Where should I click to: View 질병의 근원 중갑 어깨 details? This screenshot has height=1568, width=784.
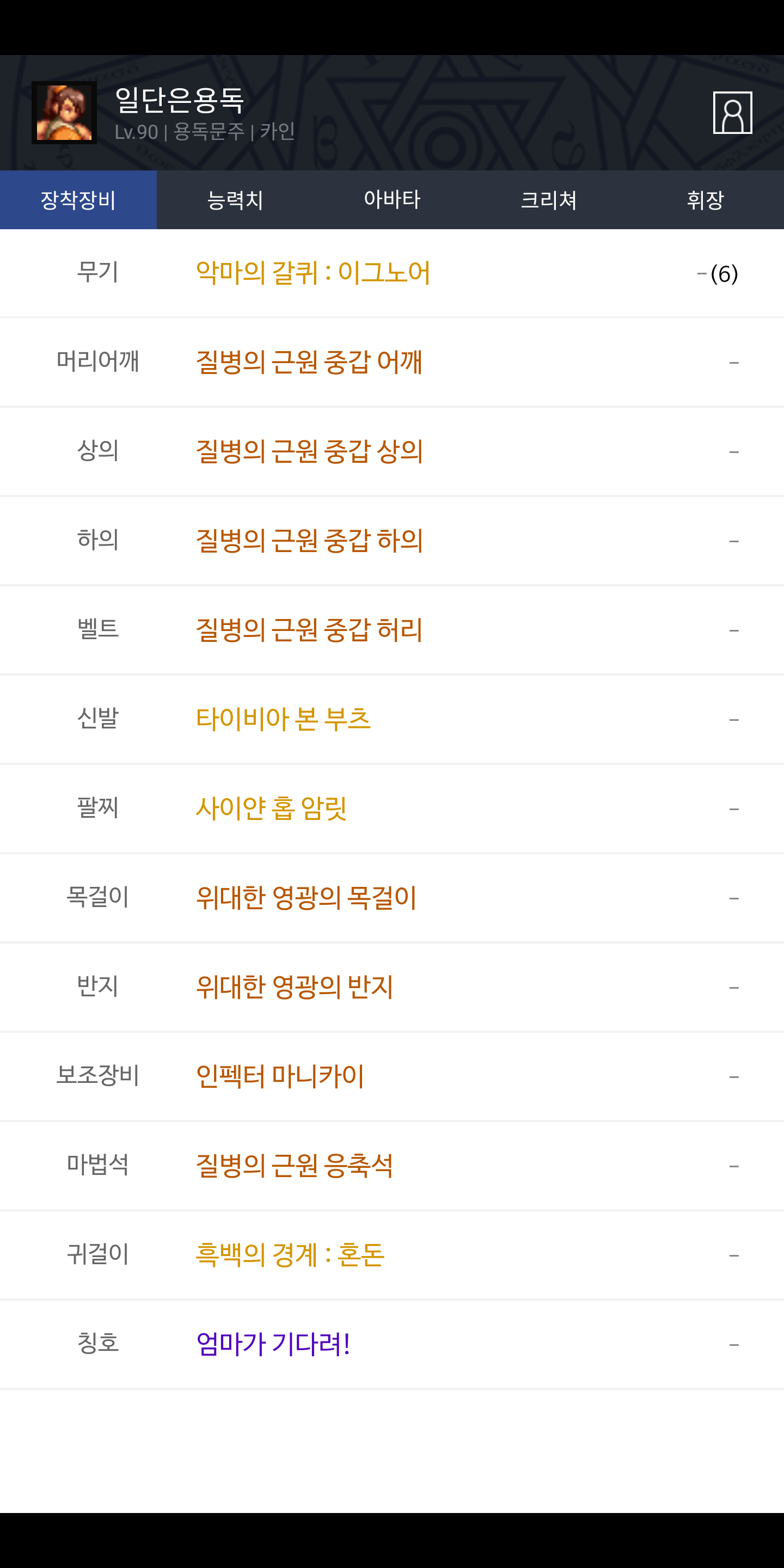click(309, 362)
